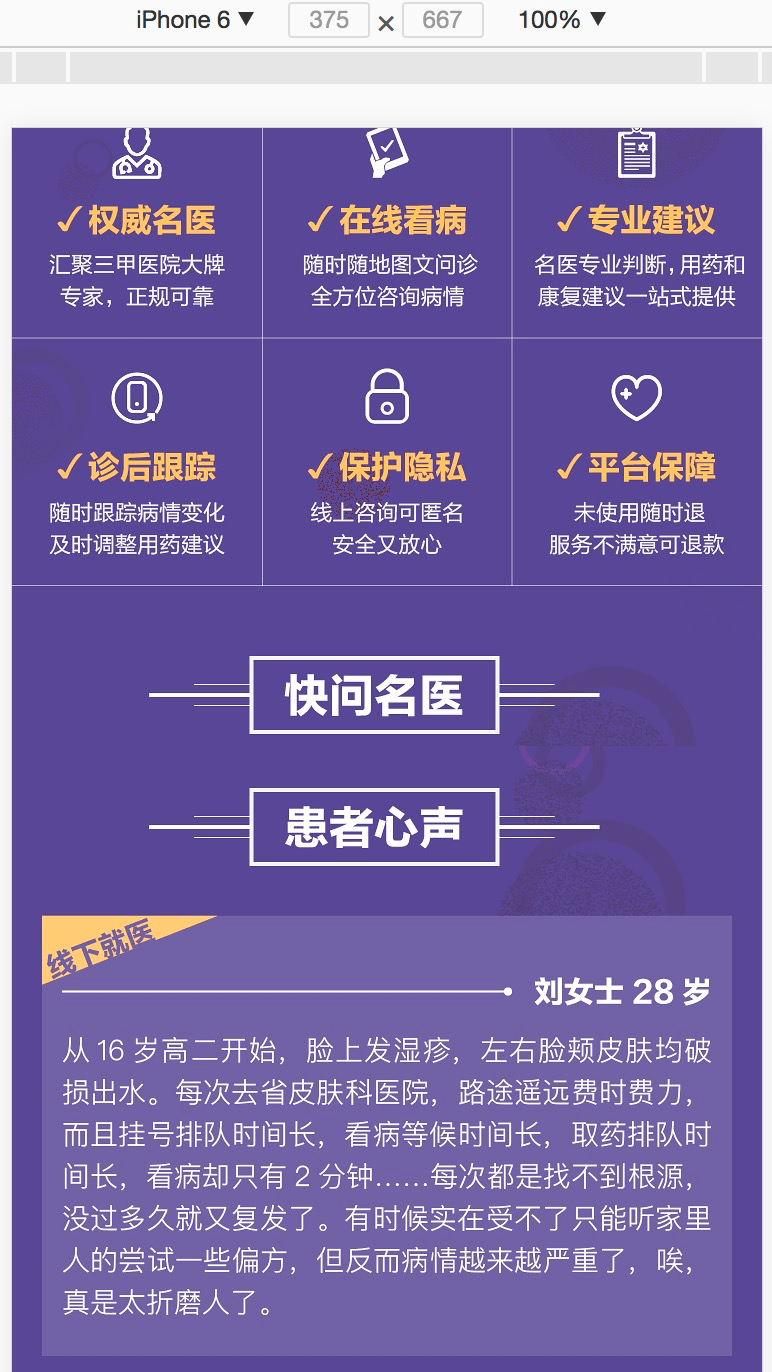Select the 375 width field
This screenshot has height=1372, width=772.
[328, 20]
